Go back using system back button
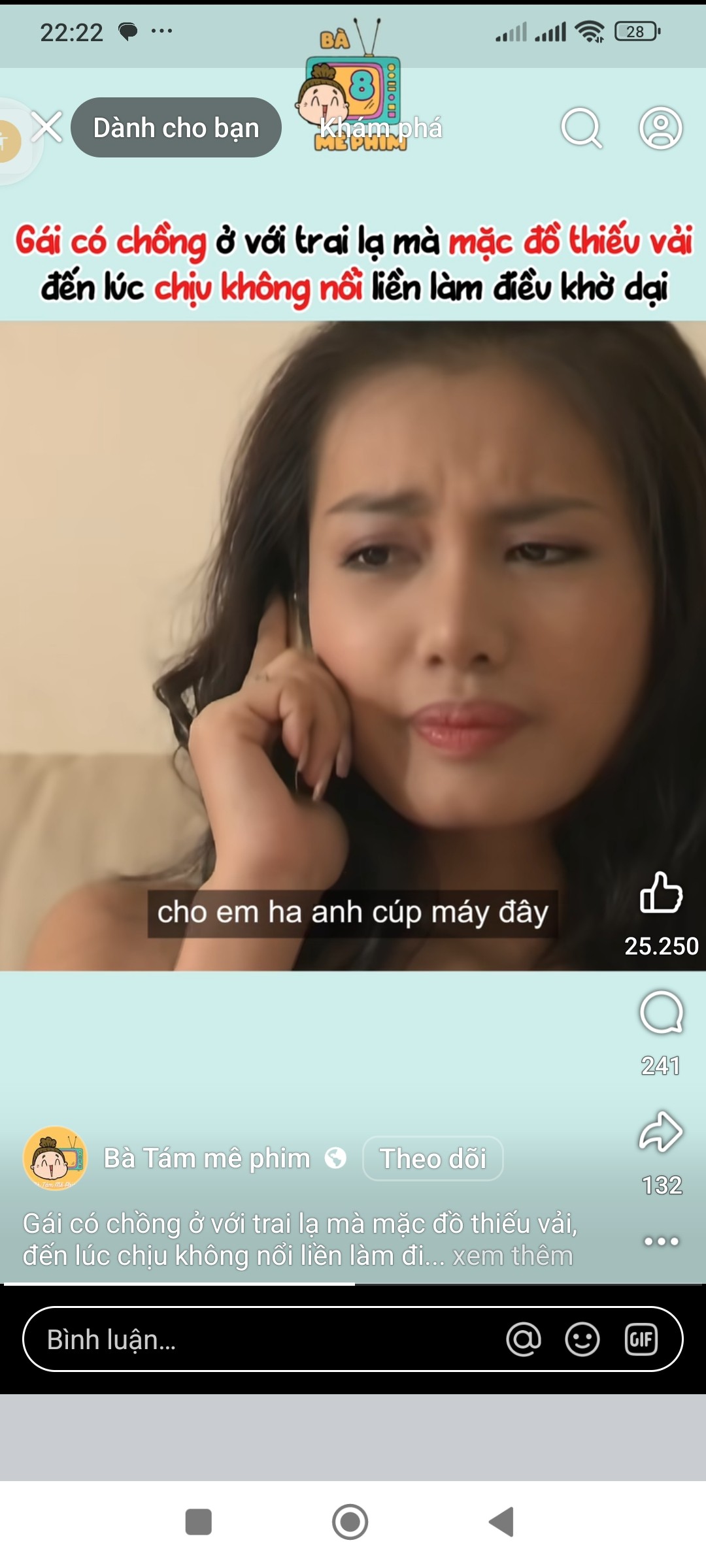706x1568 pixels. point(501,1522)
